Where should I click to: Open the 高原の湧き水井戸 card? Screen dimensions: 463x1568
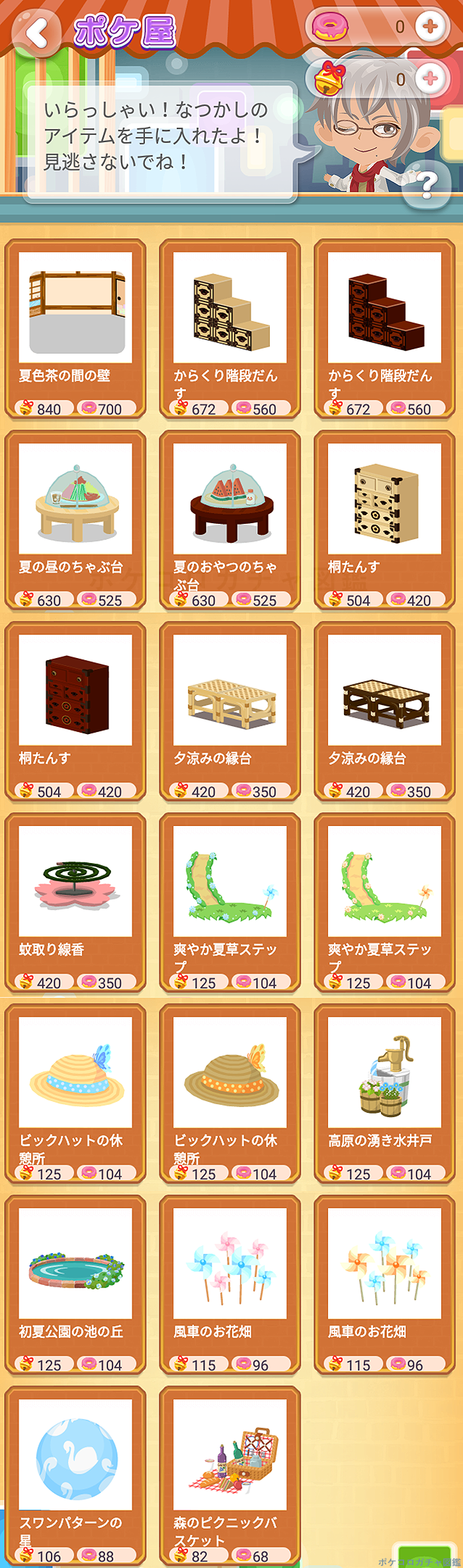coord(384,1093)
